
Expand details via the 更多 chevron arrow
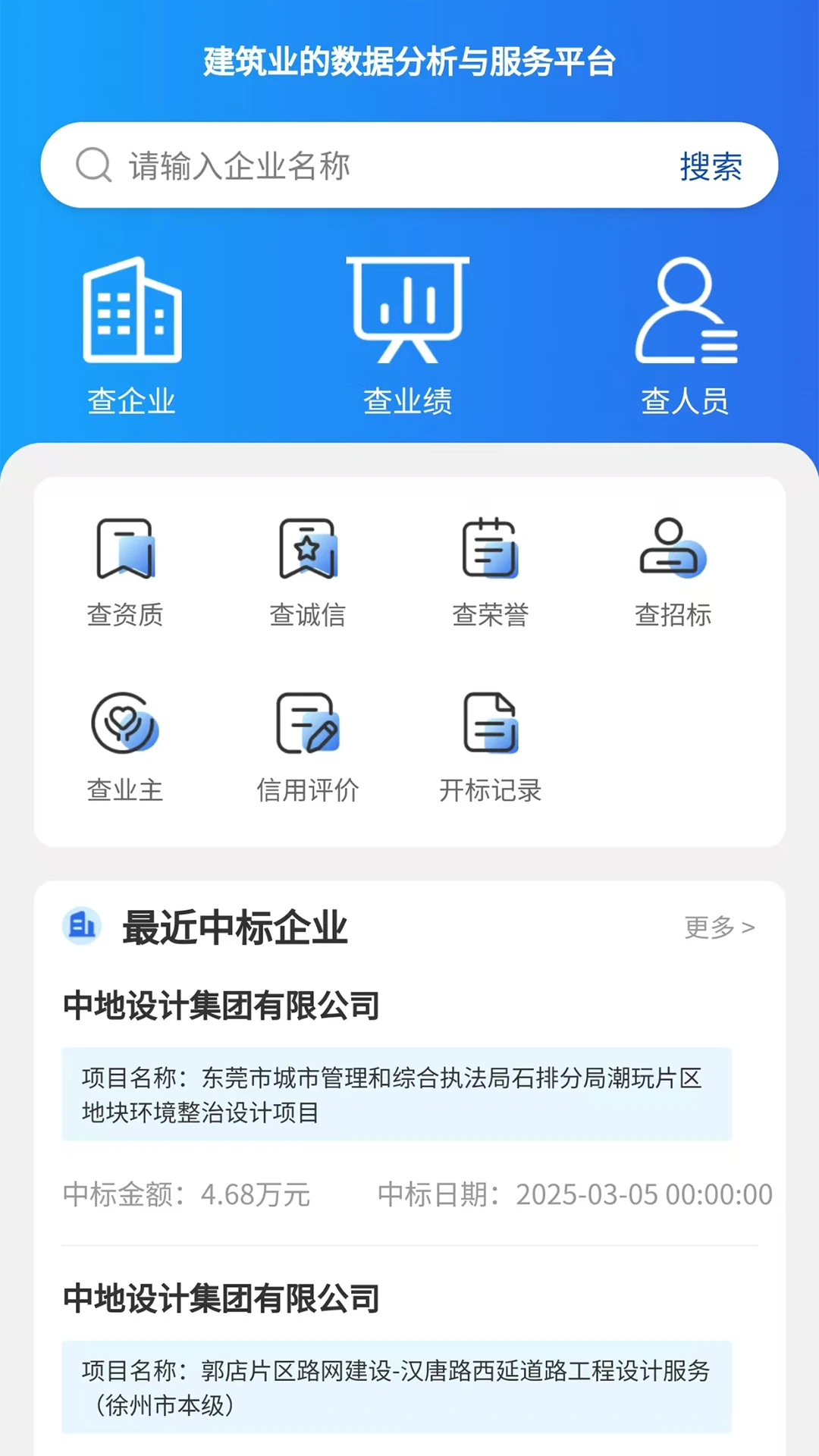751,928
